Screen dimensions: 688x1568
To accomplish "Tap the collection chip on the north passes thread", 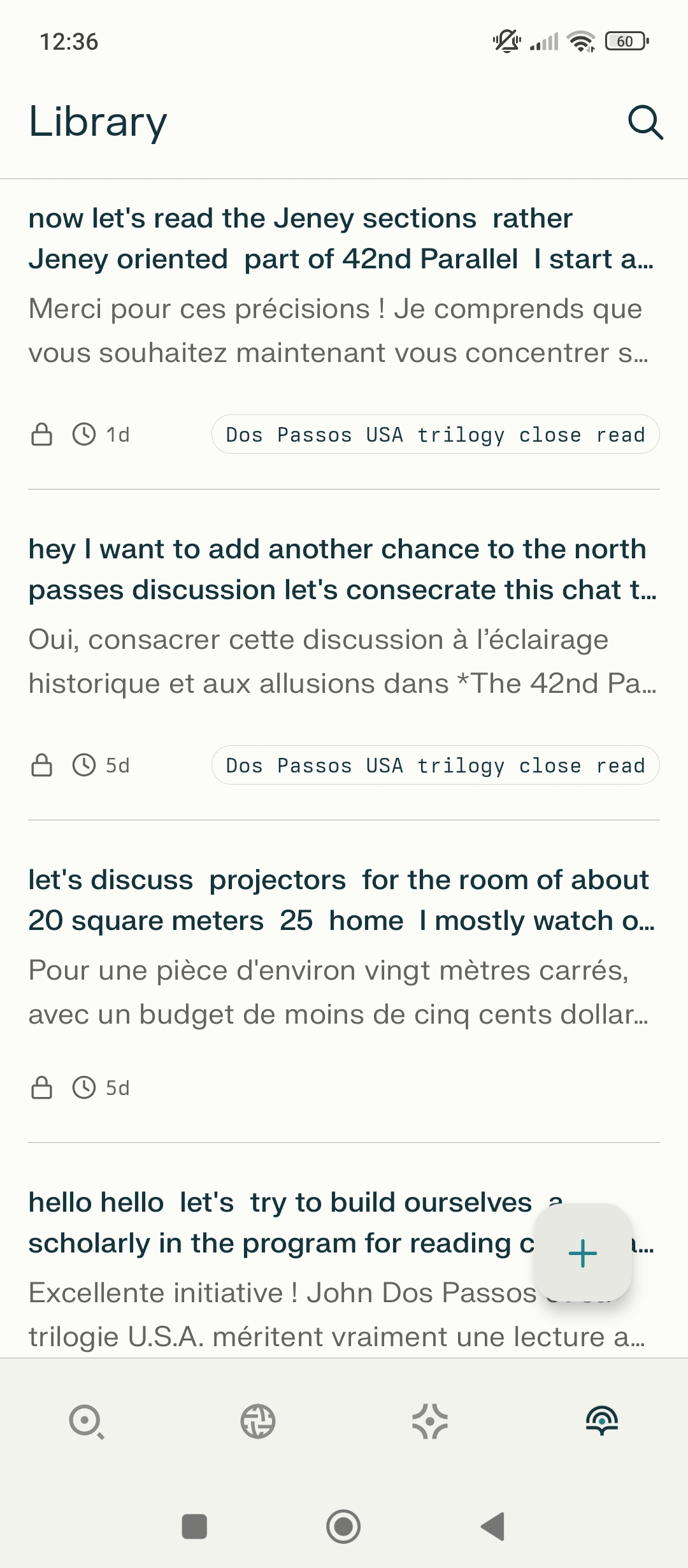I will coord(435,766).
